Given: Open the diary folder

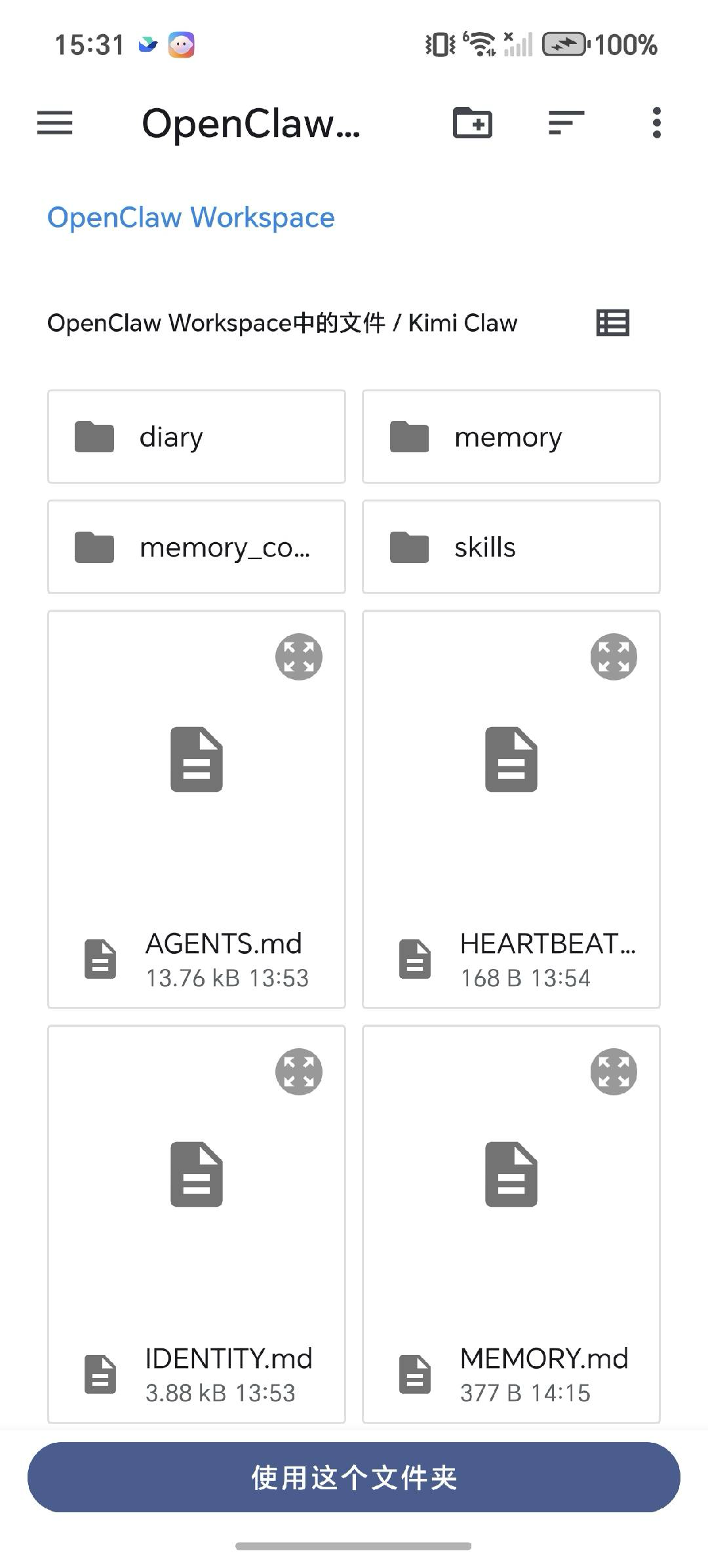Looking at the screenshot, I should click(x=197, y=437).
